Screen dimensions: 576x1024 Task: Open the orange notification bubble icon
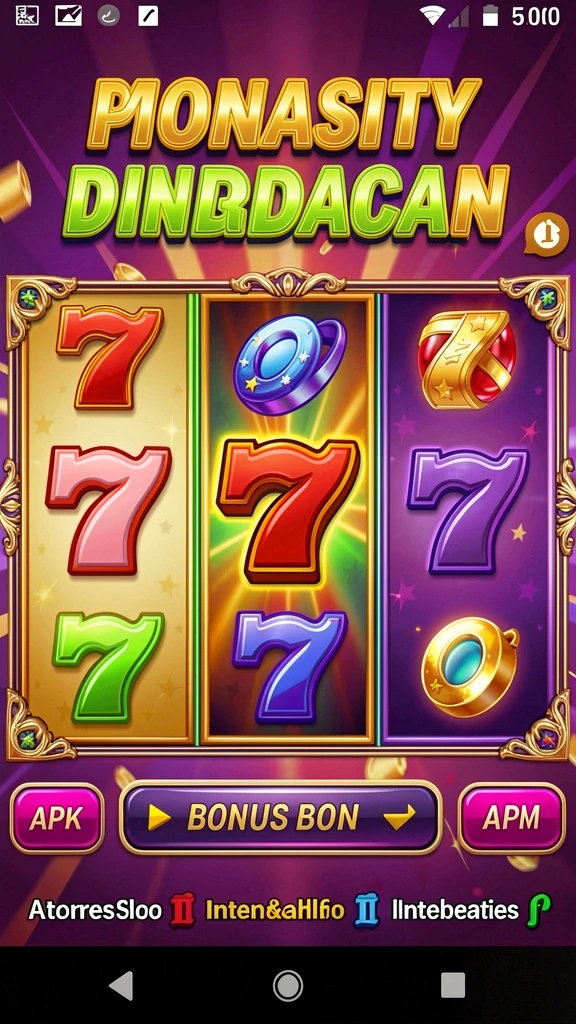546,234
